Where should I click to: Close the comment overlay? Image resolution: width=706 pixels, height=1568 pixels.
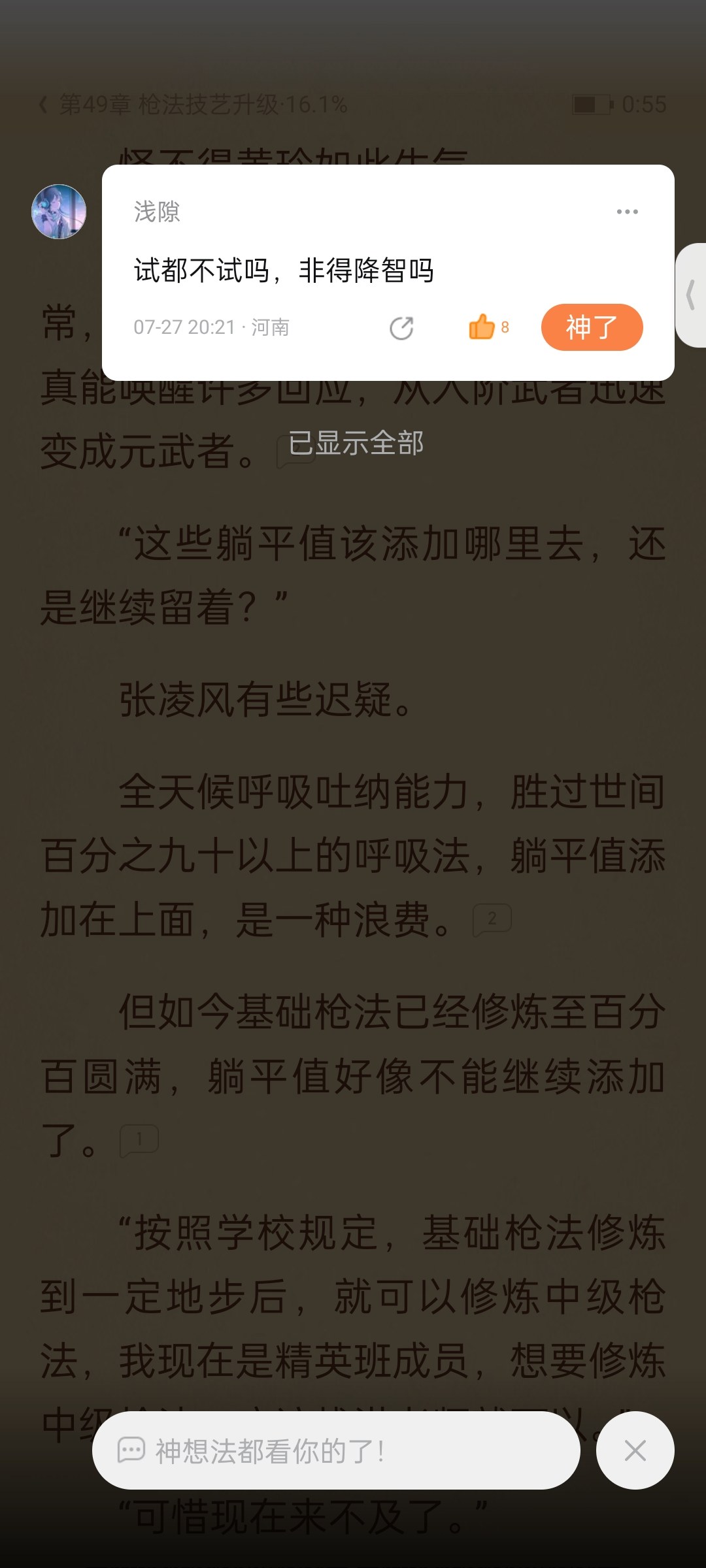pos(635,1451)
